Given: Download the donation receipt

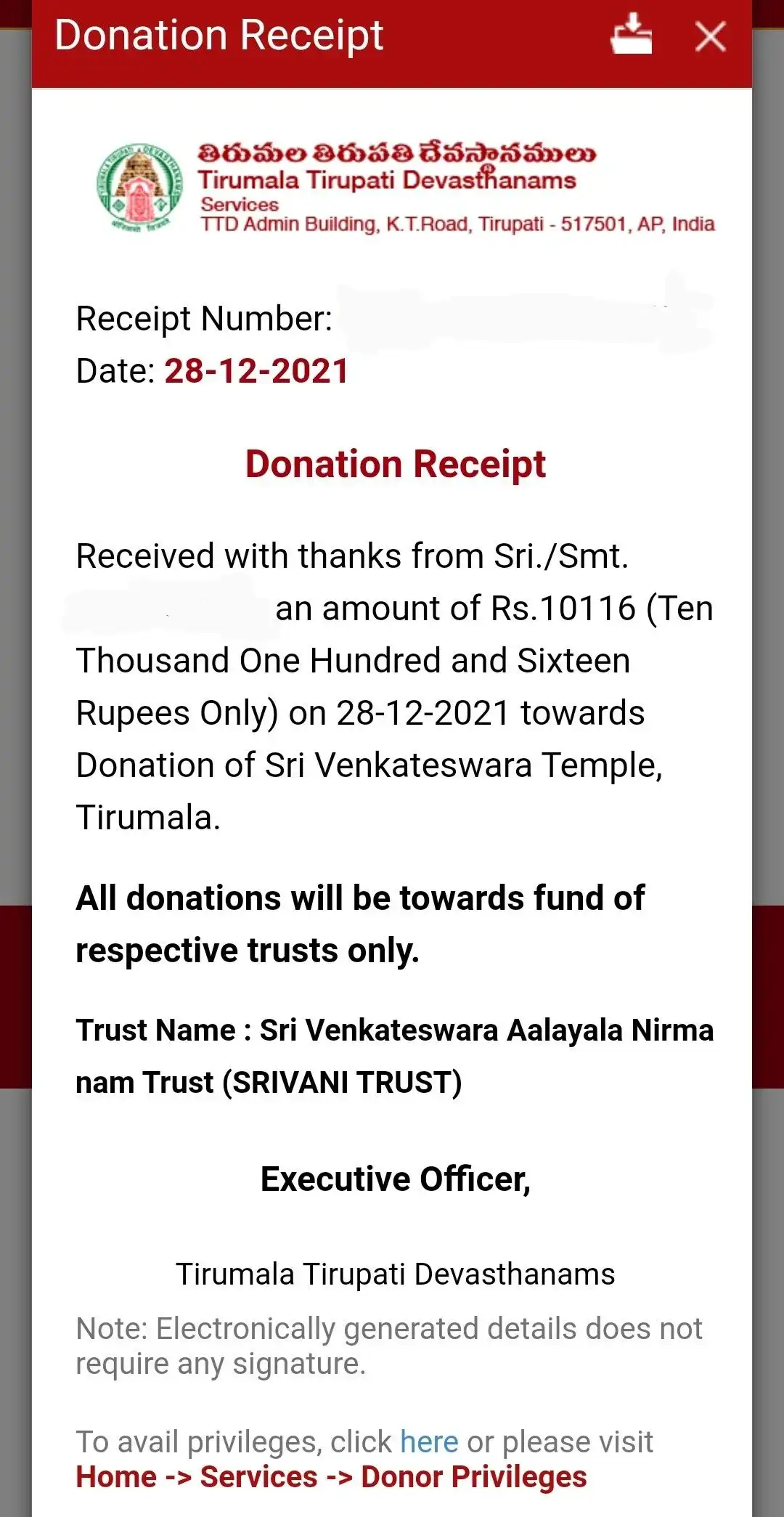Looking at the screenshot, I should pyautogui.click(x=631, y=34).
